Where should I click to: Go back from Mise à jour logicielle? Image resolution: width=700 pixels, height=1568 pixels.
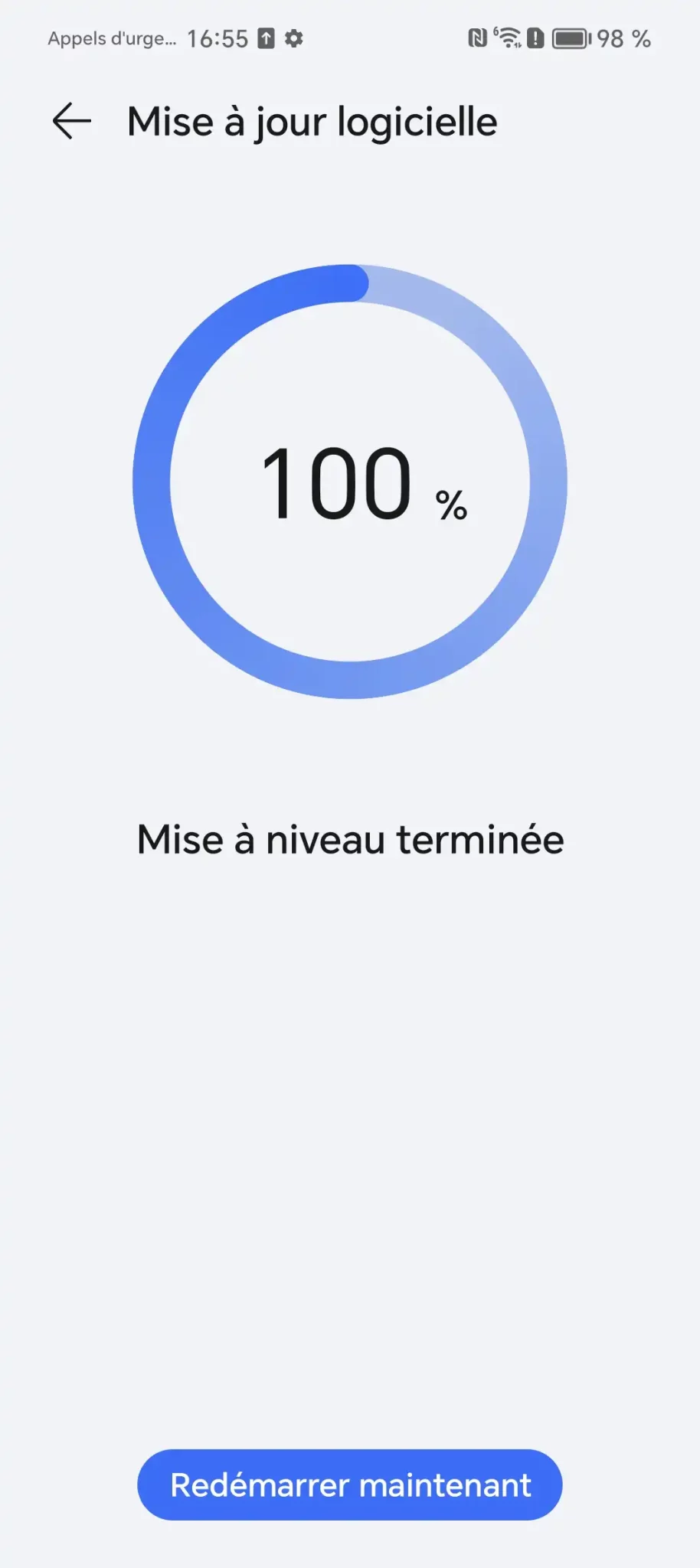[x=72, y=122]
